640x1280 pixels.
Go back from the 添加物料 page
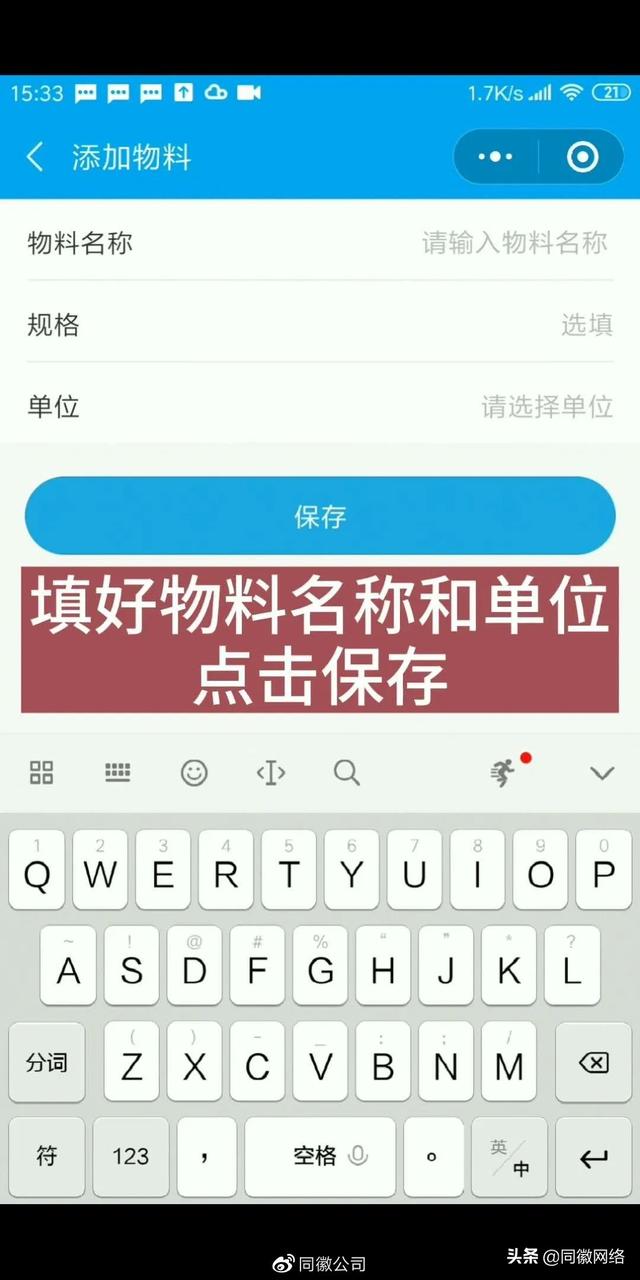(x=35, y=157)
